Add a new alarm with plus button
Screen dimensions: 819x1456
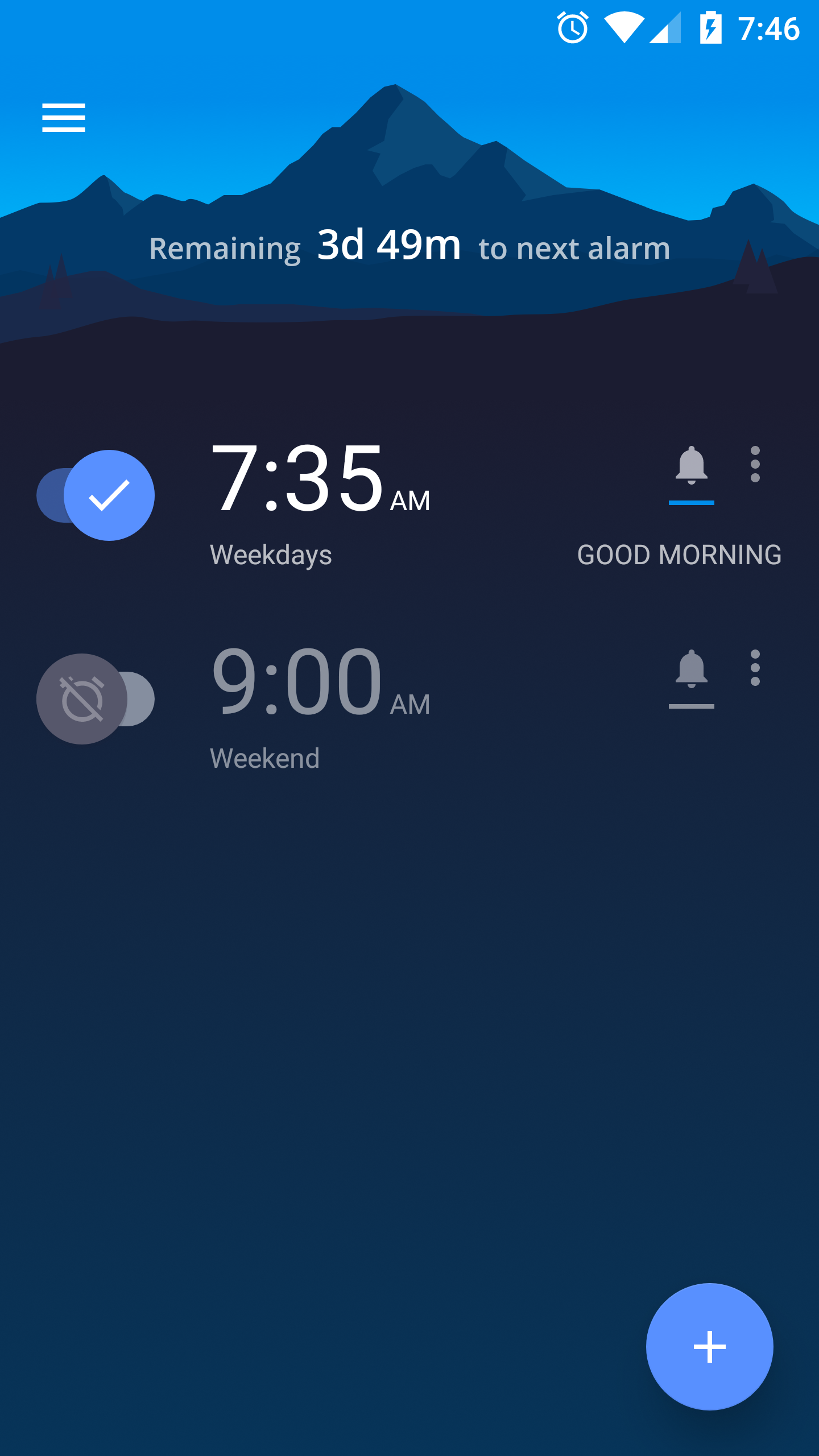[x=709, y=1346]
